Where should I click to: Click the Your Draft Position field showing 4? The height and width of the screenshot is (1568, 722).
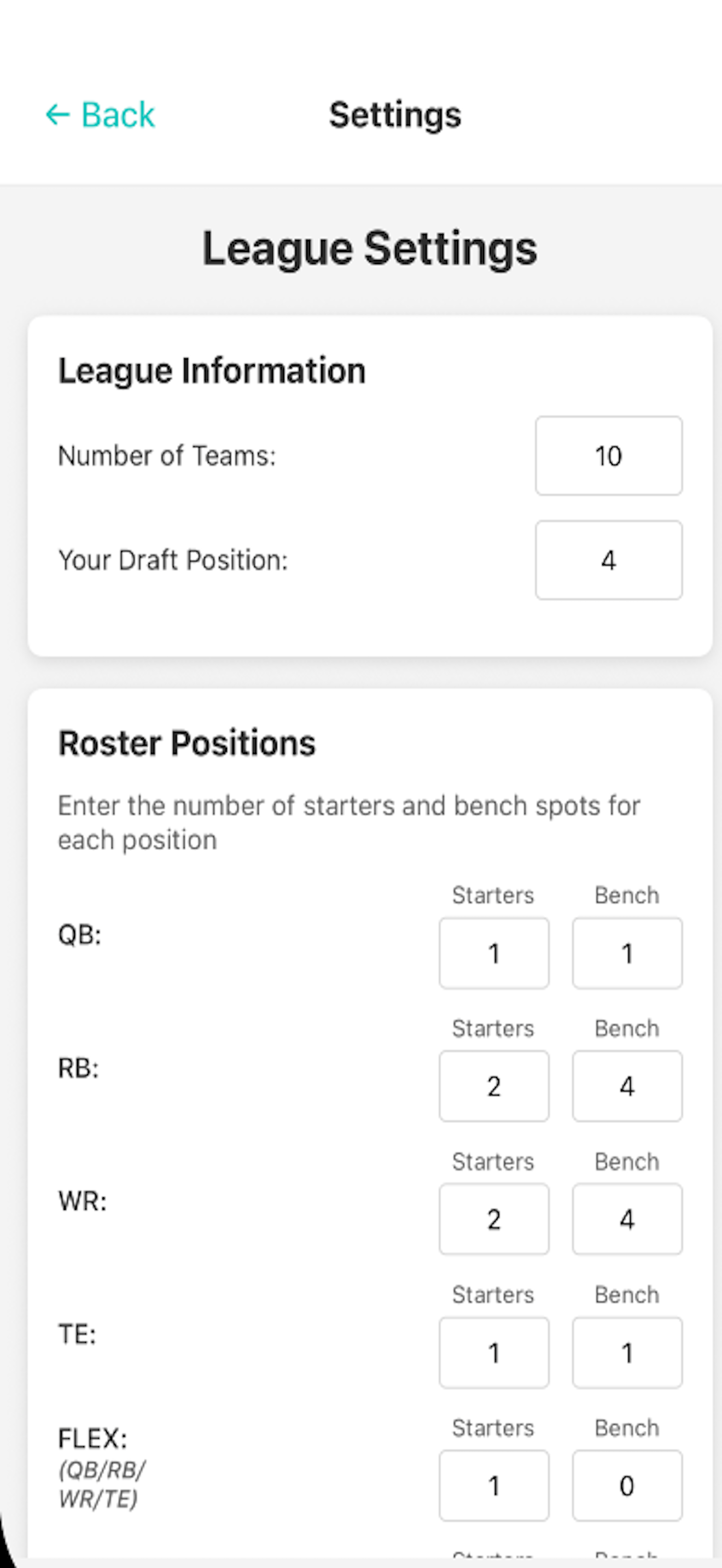tap(608, 560)
